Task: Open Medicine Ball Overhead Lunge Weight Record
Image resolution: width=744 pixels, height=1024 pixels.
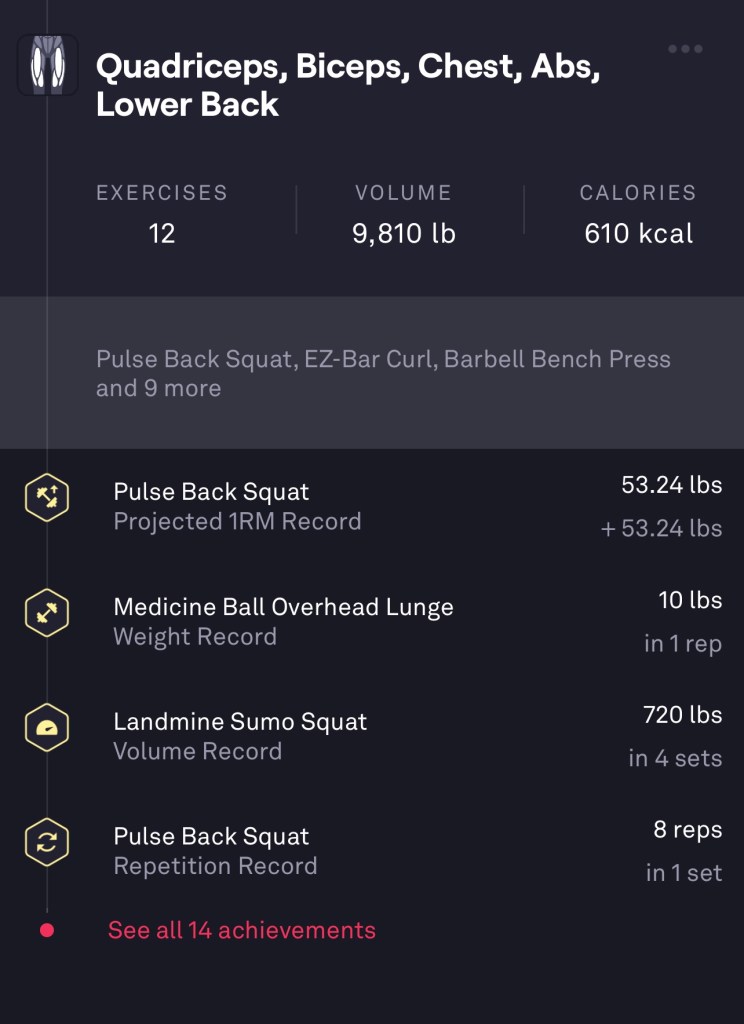Action: click(x=283, y=621)
